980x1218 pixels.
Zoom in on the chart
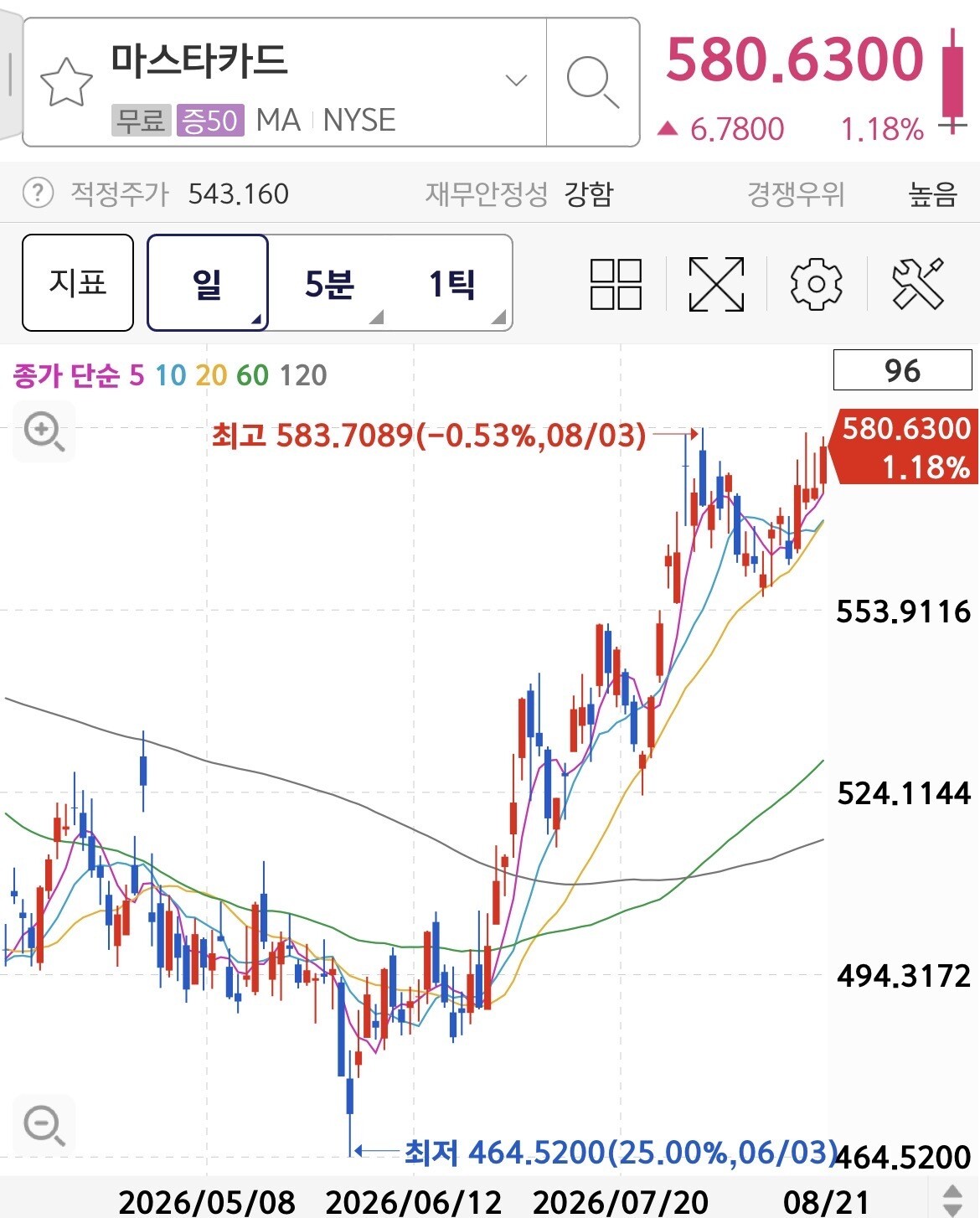(x=44, y=432)
